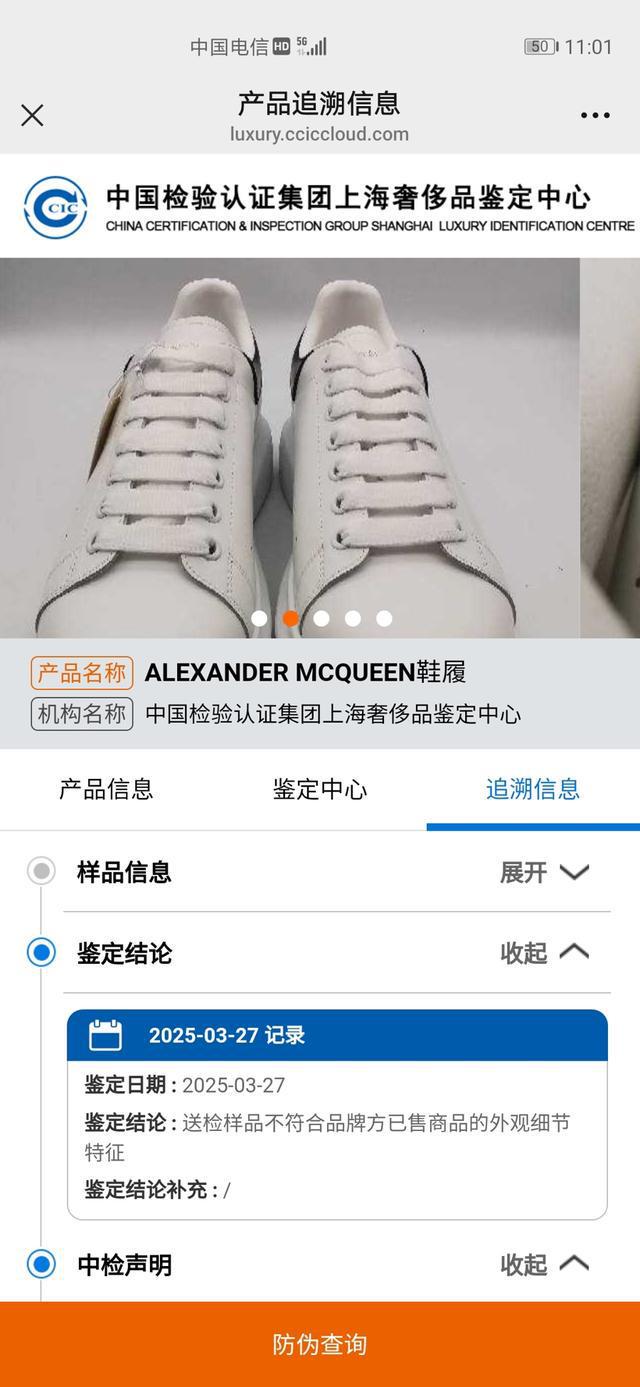
Task: Open the Alexander McQueen shoe photo
Action: coord(290,440)
